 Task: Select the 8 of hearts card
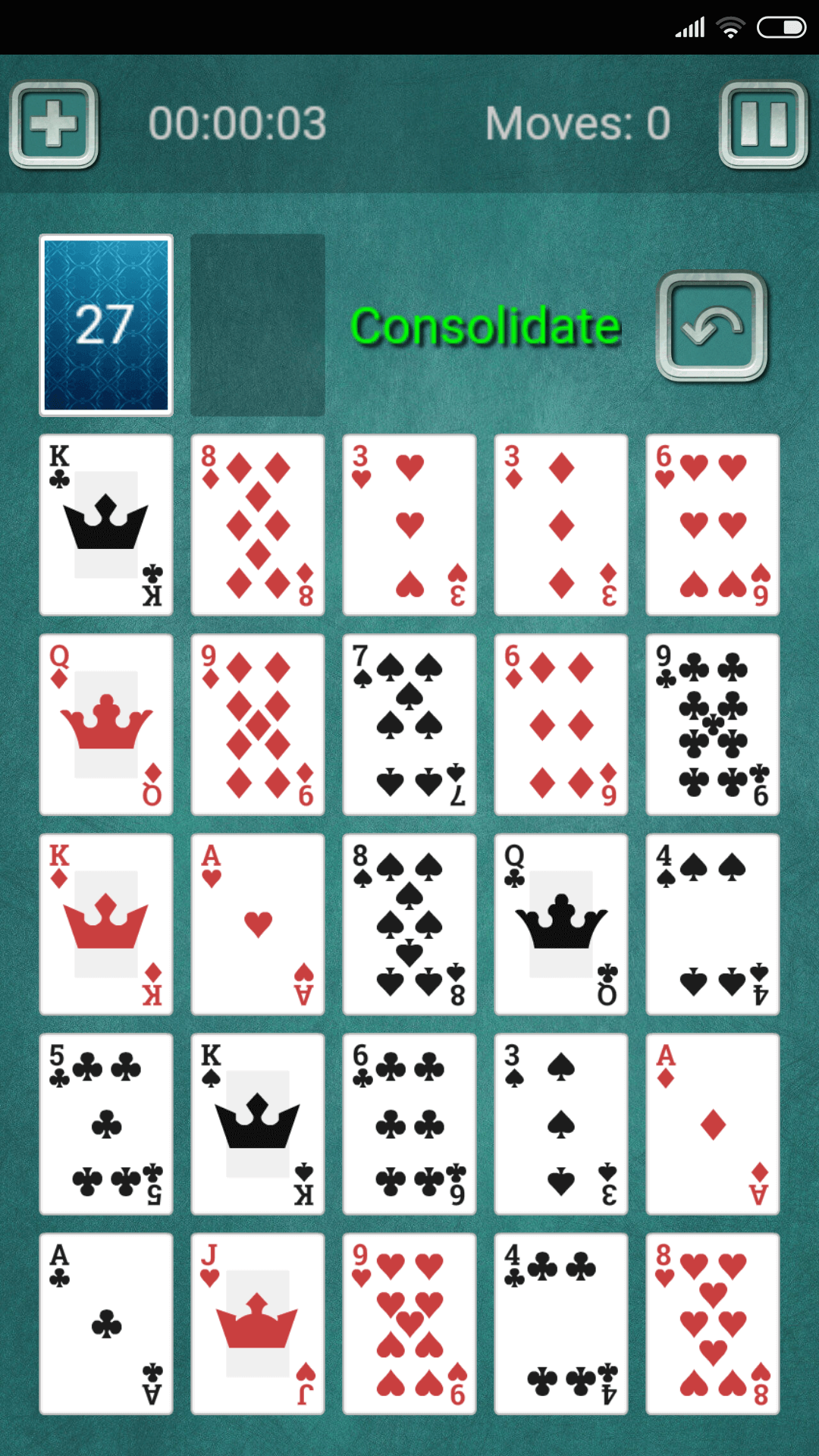coord(713,1324)
